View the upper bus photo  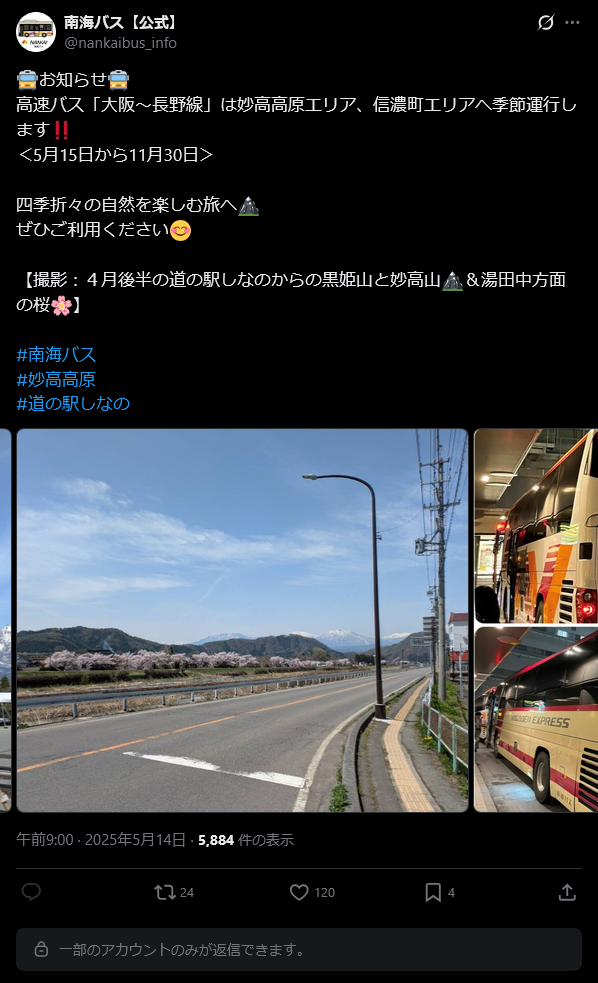coord(536,525)
